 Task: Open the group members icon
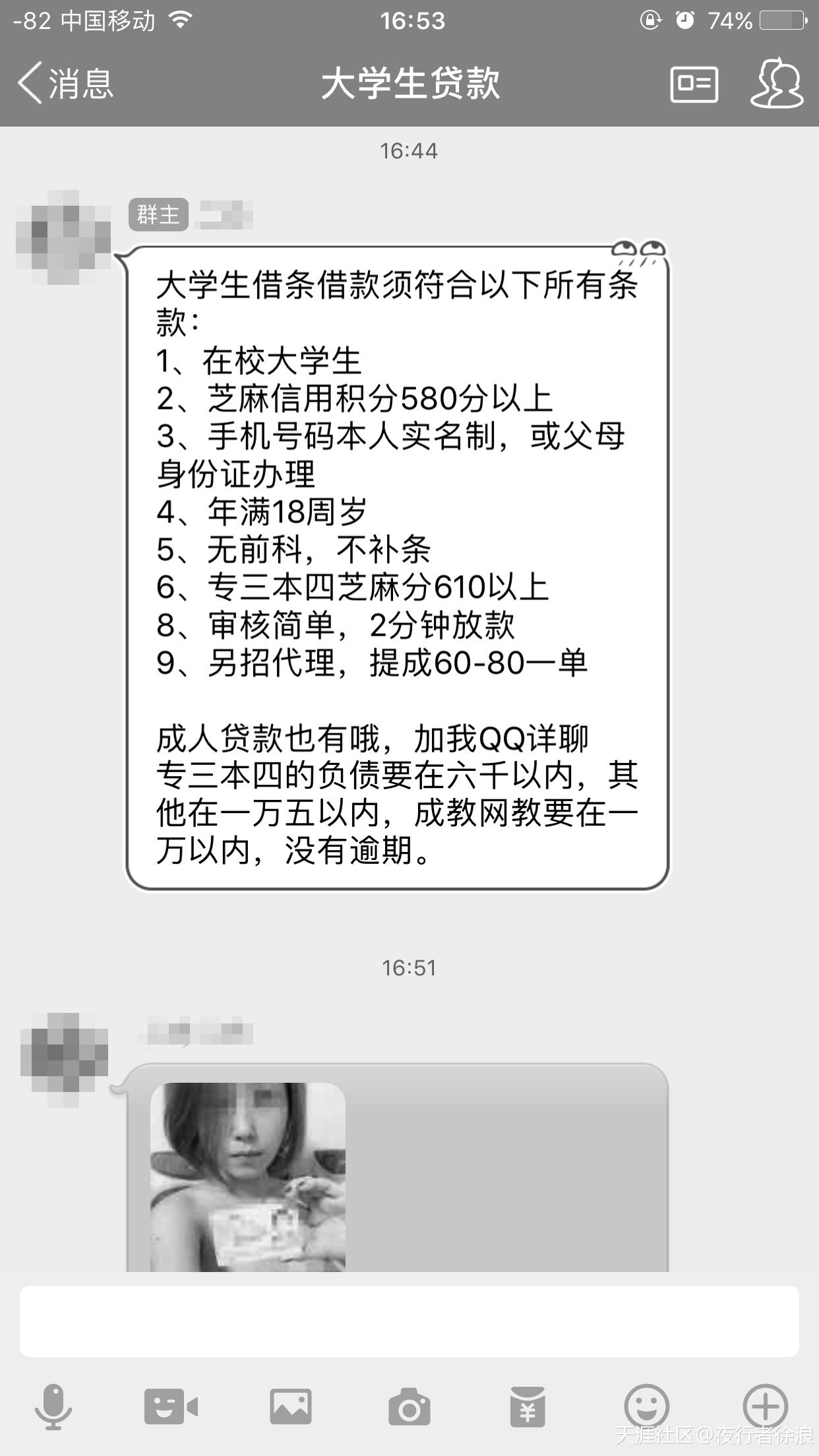pyautogui.click(x=777, y=83)
